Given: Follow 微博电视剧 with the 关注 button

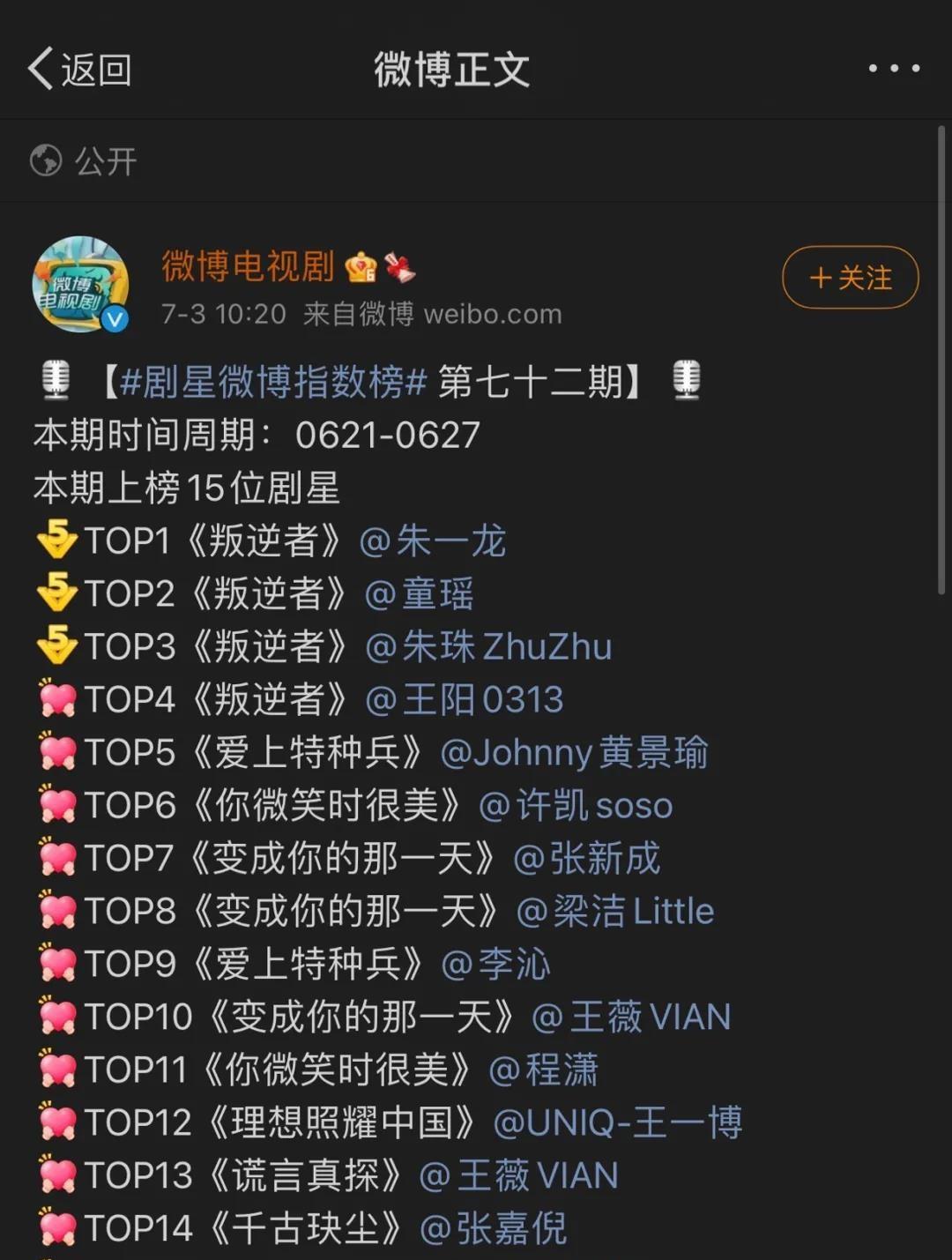Looking at the screenshot, I should [850, 278].
